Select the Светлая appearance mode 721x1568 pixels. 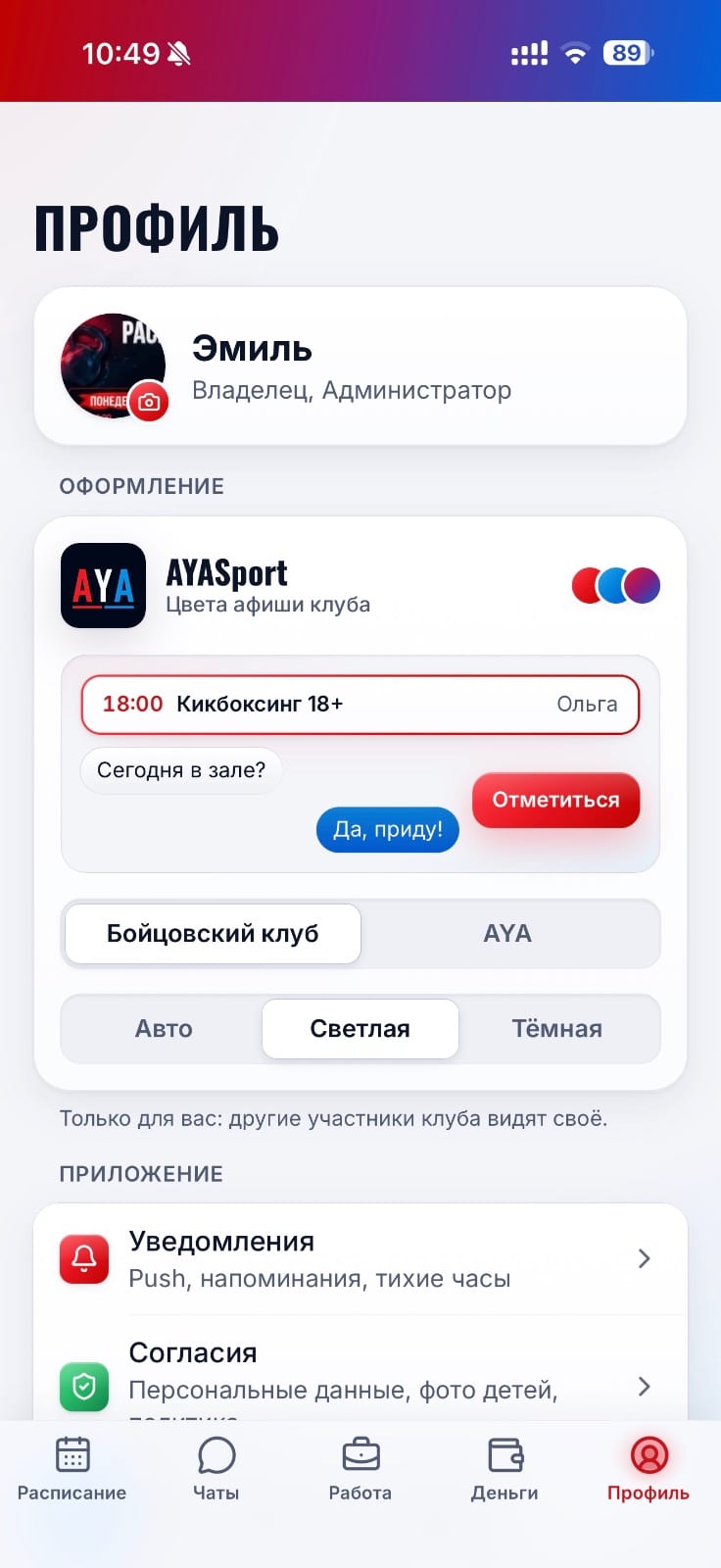click(x=360, y=1029)
